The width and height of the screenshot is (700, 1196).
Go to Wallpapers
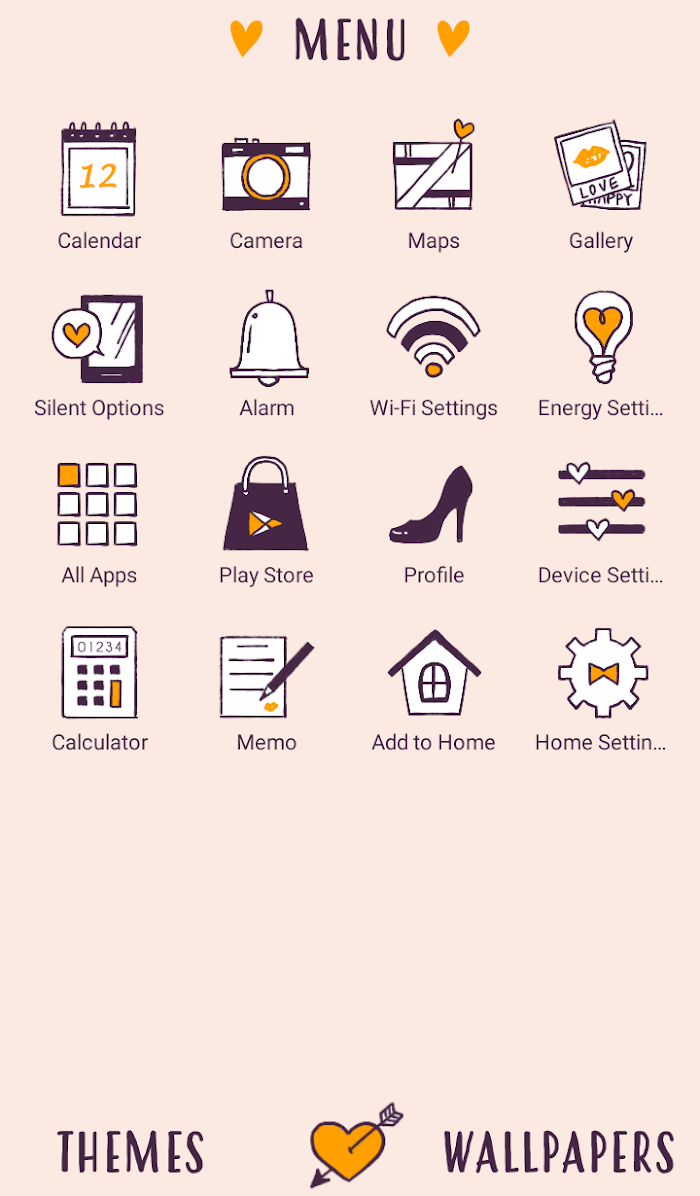tap(560, 1152)
